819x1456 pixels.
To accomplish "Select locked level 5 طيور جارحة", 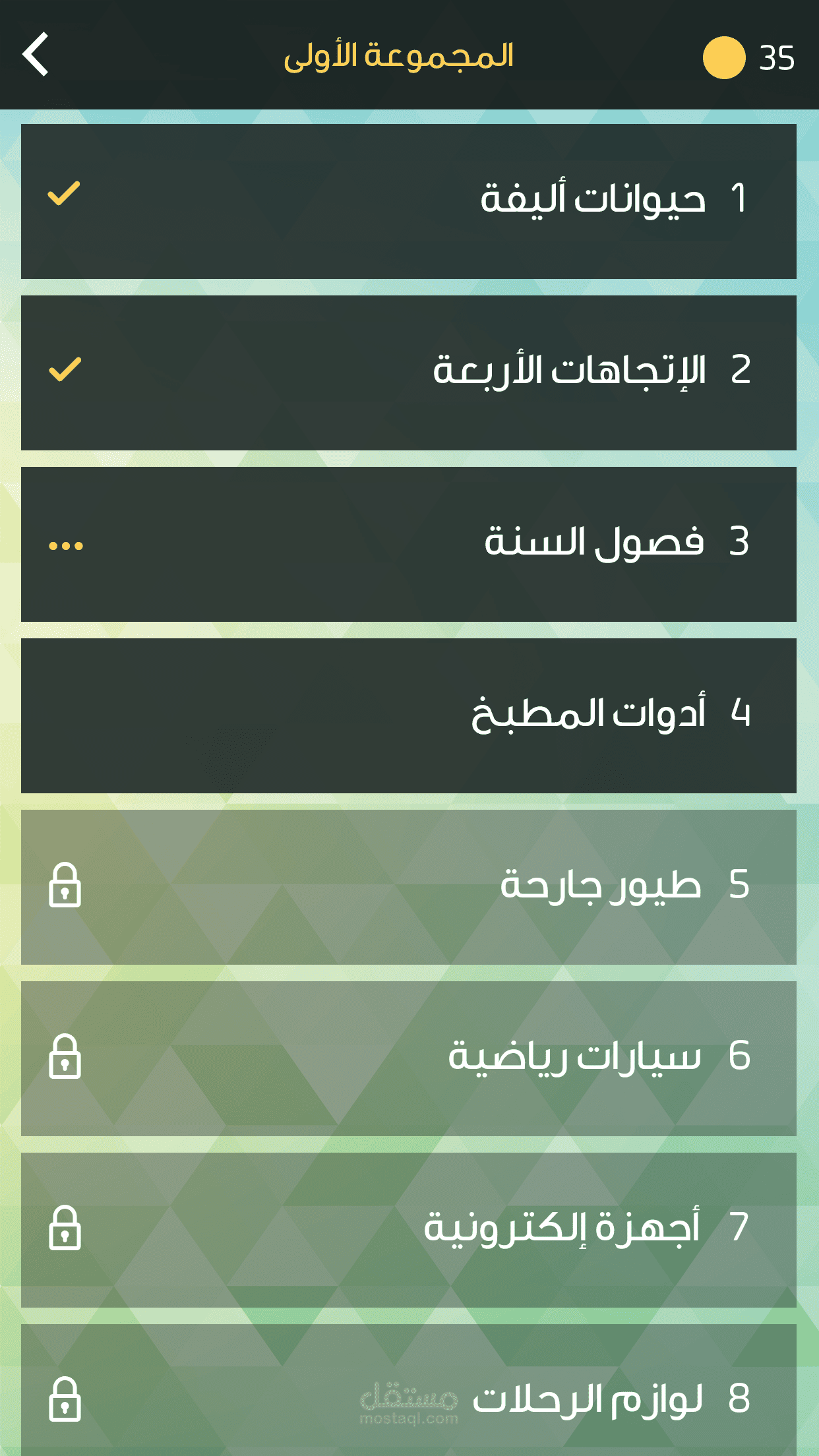I will pos(409,887).
